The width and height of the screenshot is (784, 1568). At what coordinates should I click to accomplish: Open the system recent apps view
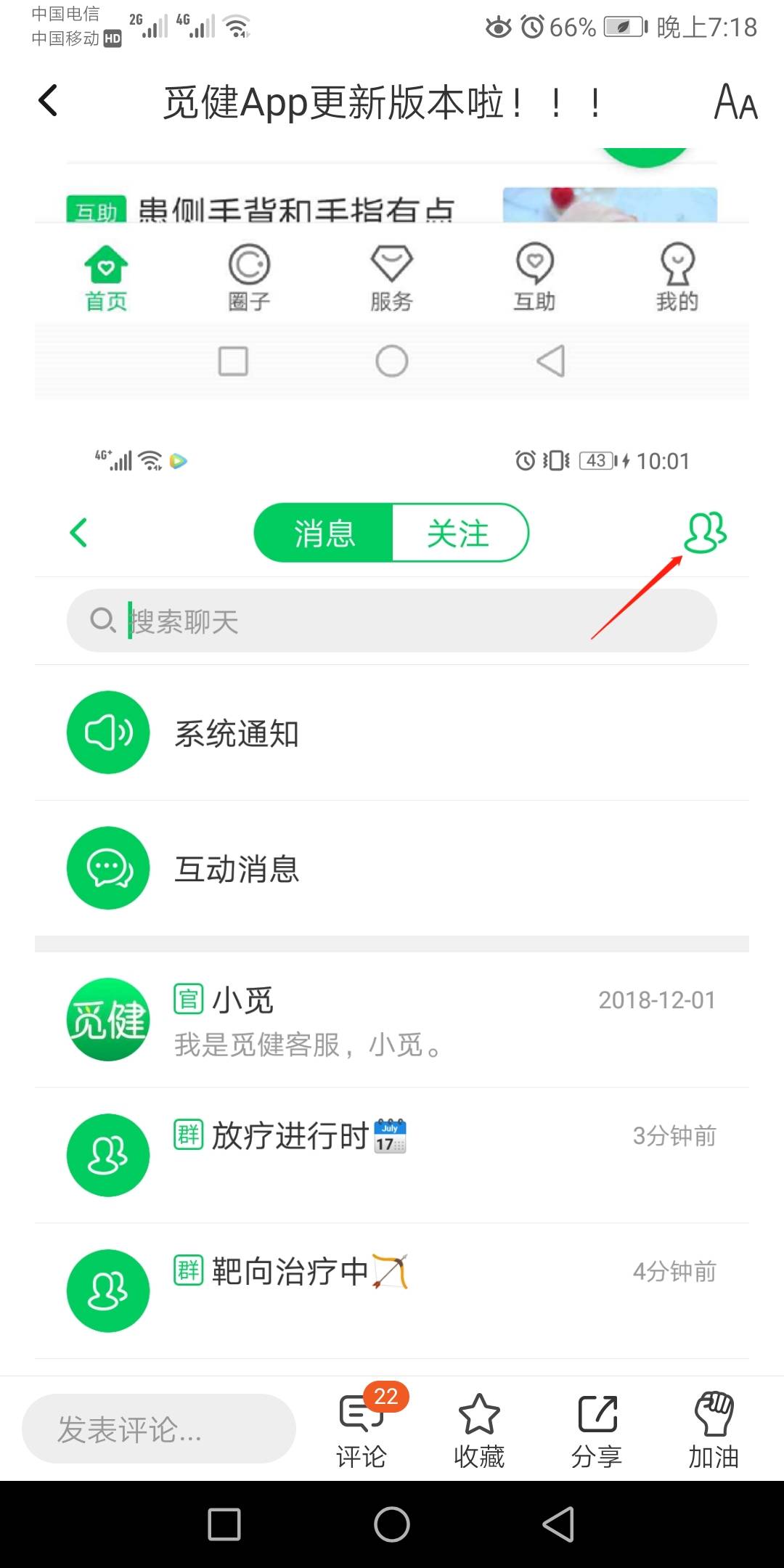(224, 1524)
